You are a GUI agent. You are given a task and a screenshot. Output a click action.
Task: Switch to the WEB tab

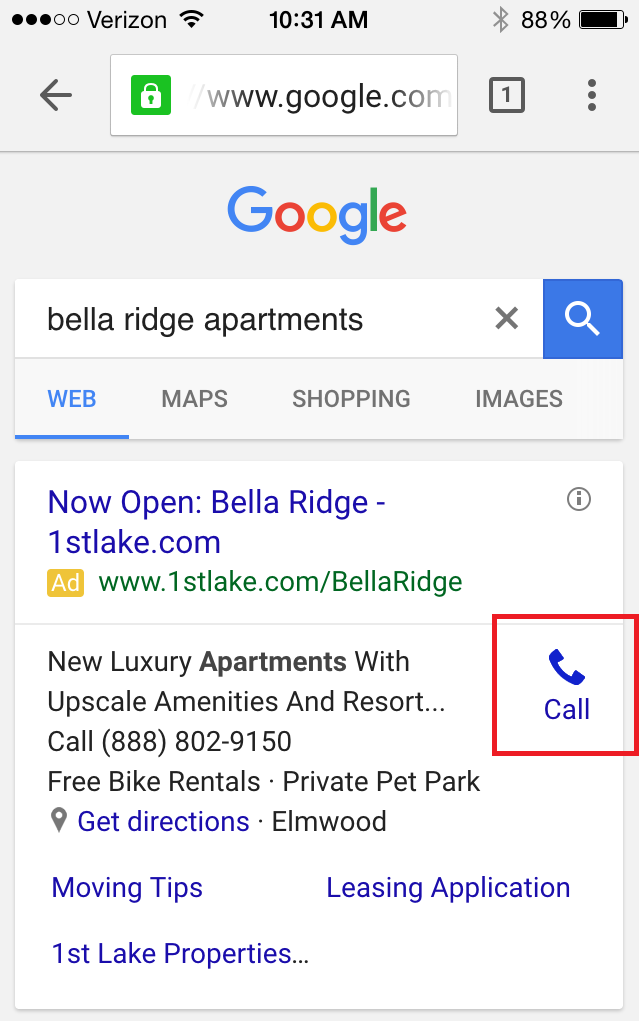[x=72, y=399]
